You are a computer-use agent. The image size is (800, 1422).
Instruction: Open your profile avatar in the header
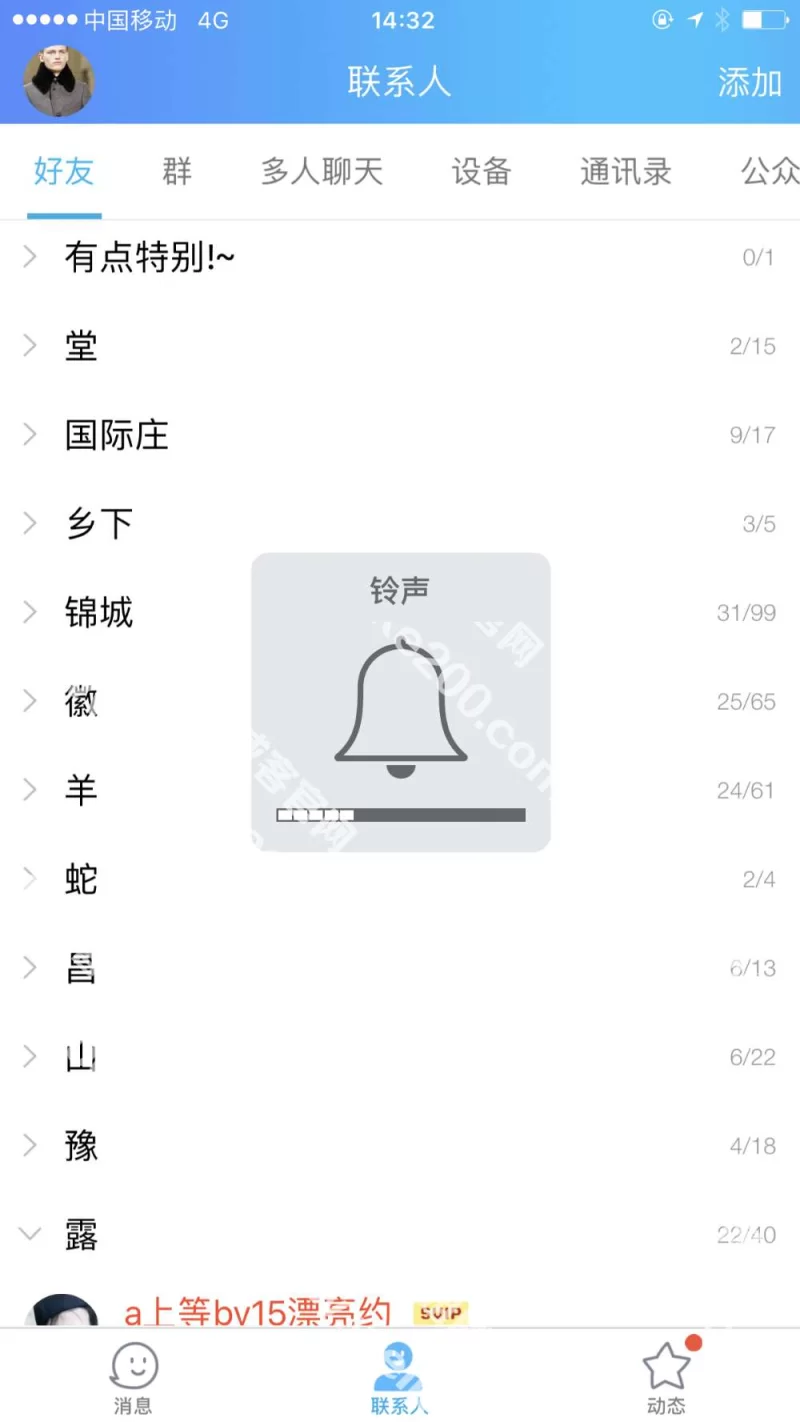click(x=59, y=82)
